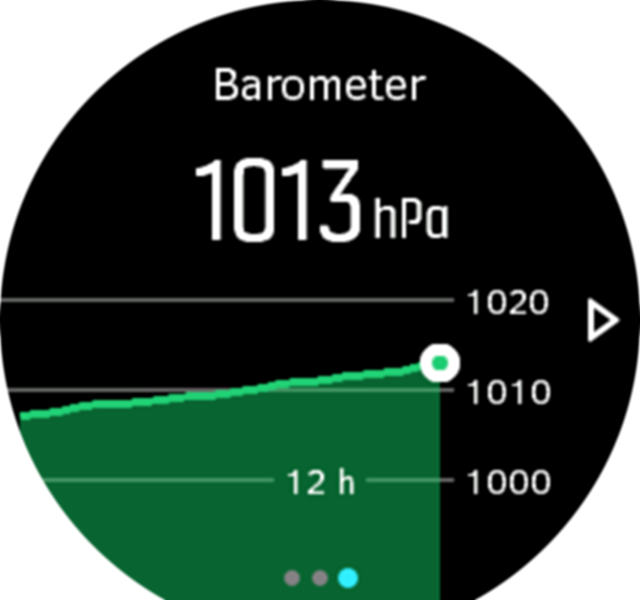This screenshot has height=600, width=640.
Task: Tap the right-pointing arrow beside the graph
Action: [x=602, y=322]
